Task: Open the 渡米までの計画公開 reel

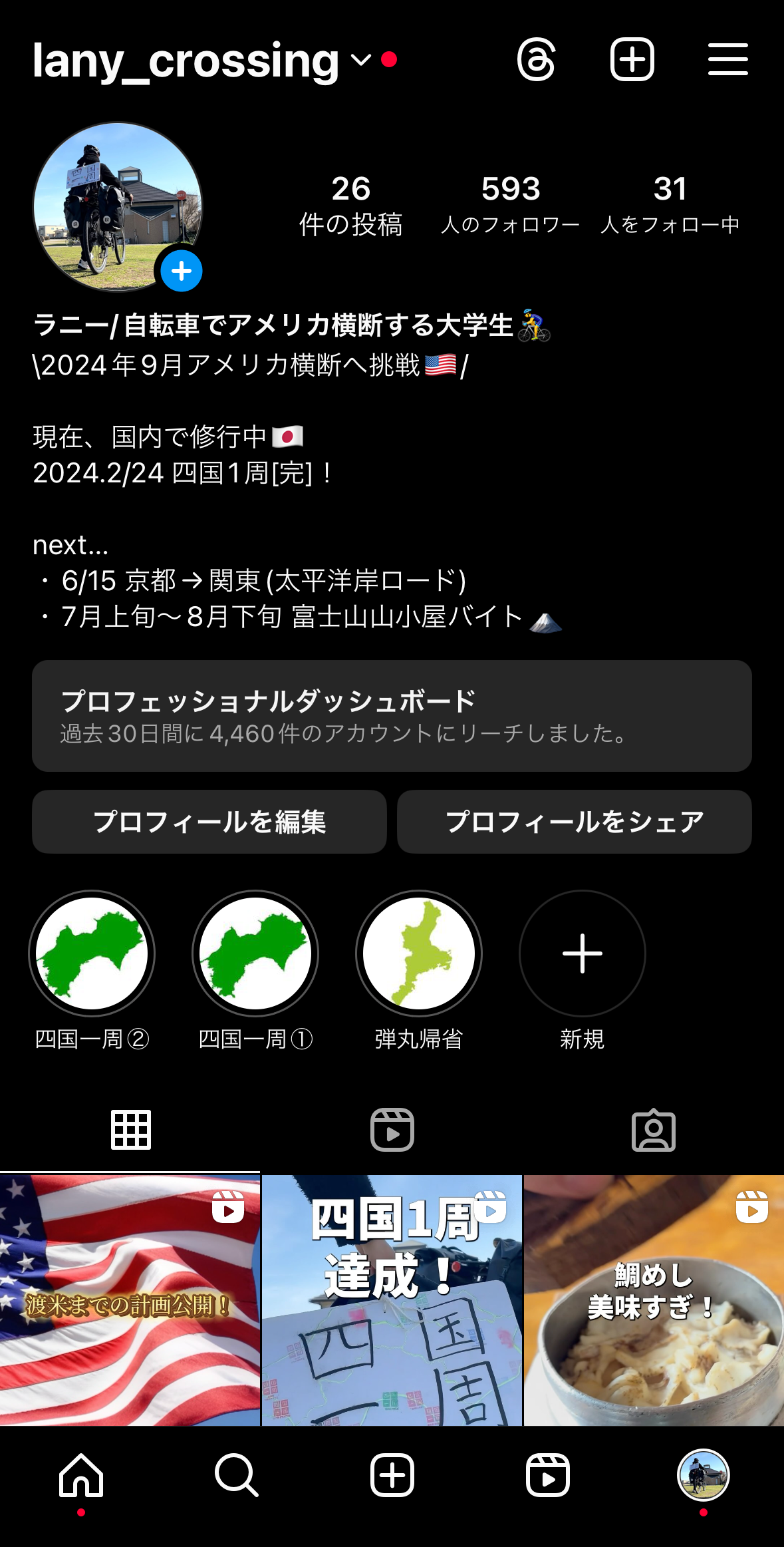Action: pyautogui.click(x=130, y=1300)
